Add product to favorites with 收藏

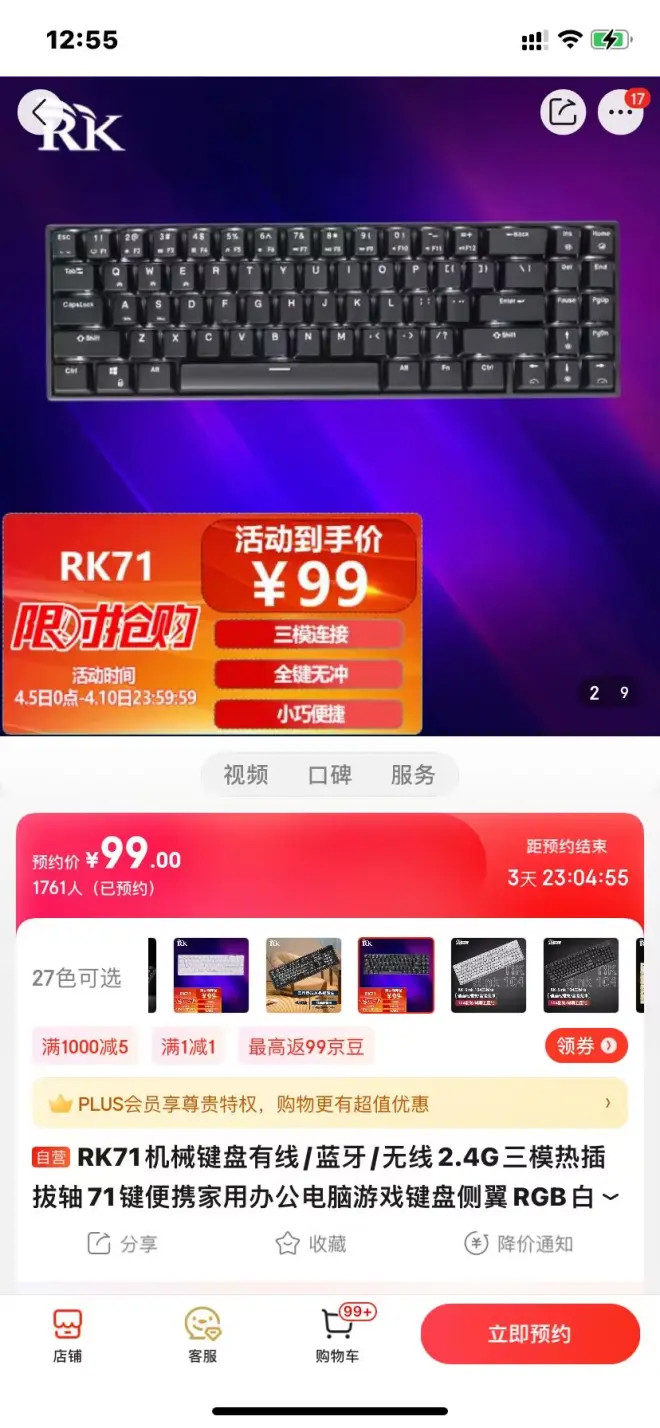311,1244
